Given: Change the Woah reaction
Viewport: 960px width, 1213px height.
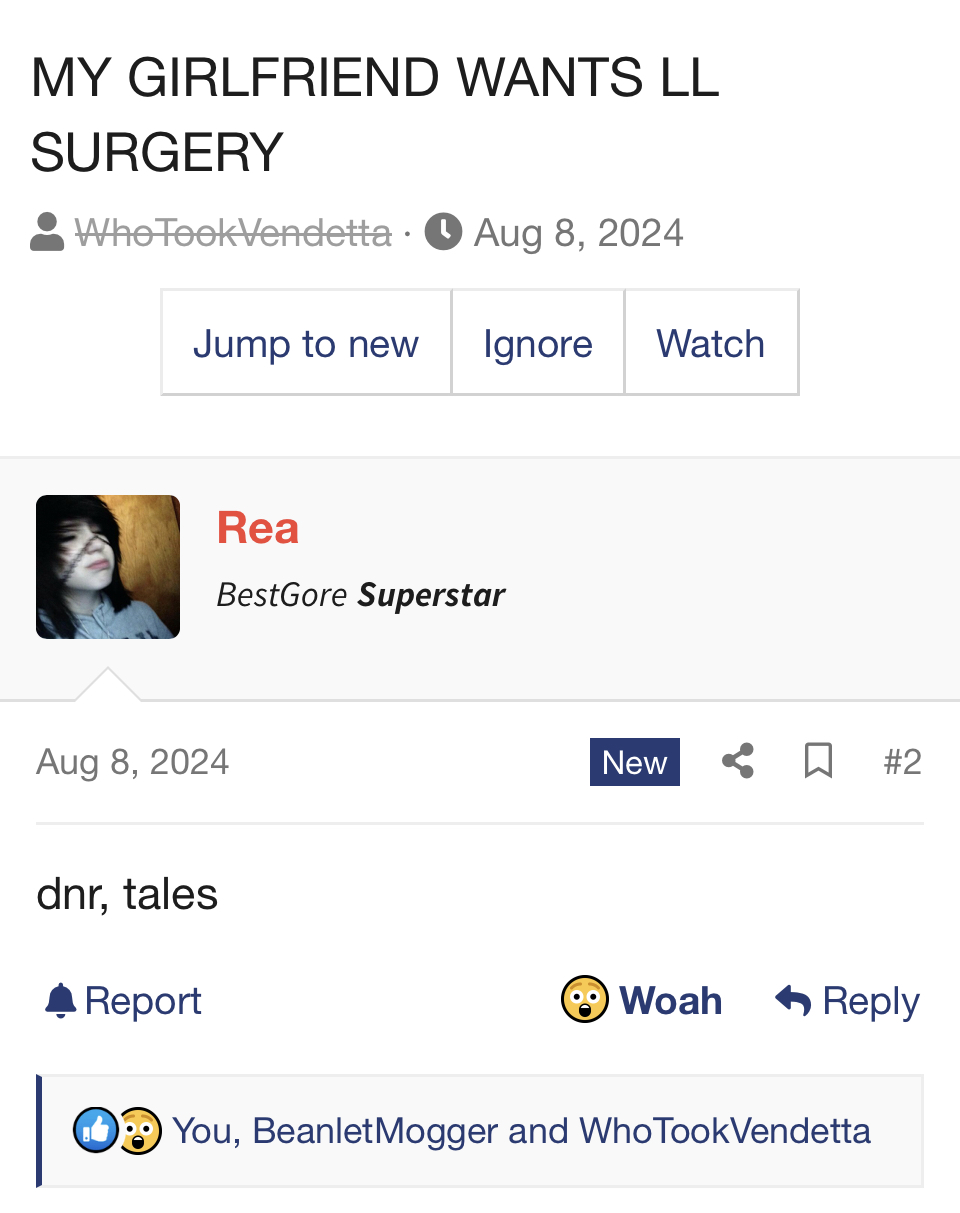Looking at the screenshot, I should pyautogui.click(x=642, y=1000).
